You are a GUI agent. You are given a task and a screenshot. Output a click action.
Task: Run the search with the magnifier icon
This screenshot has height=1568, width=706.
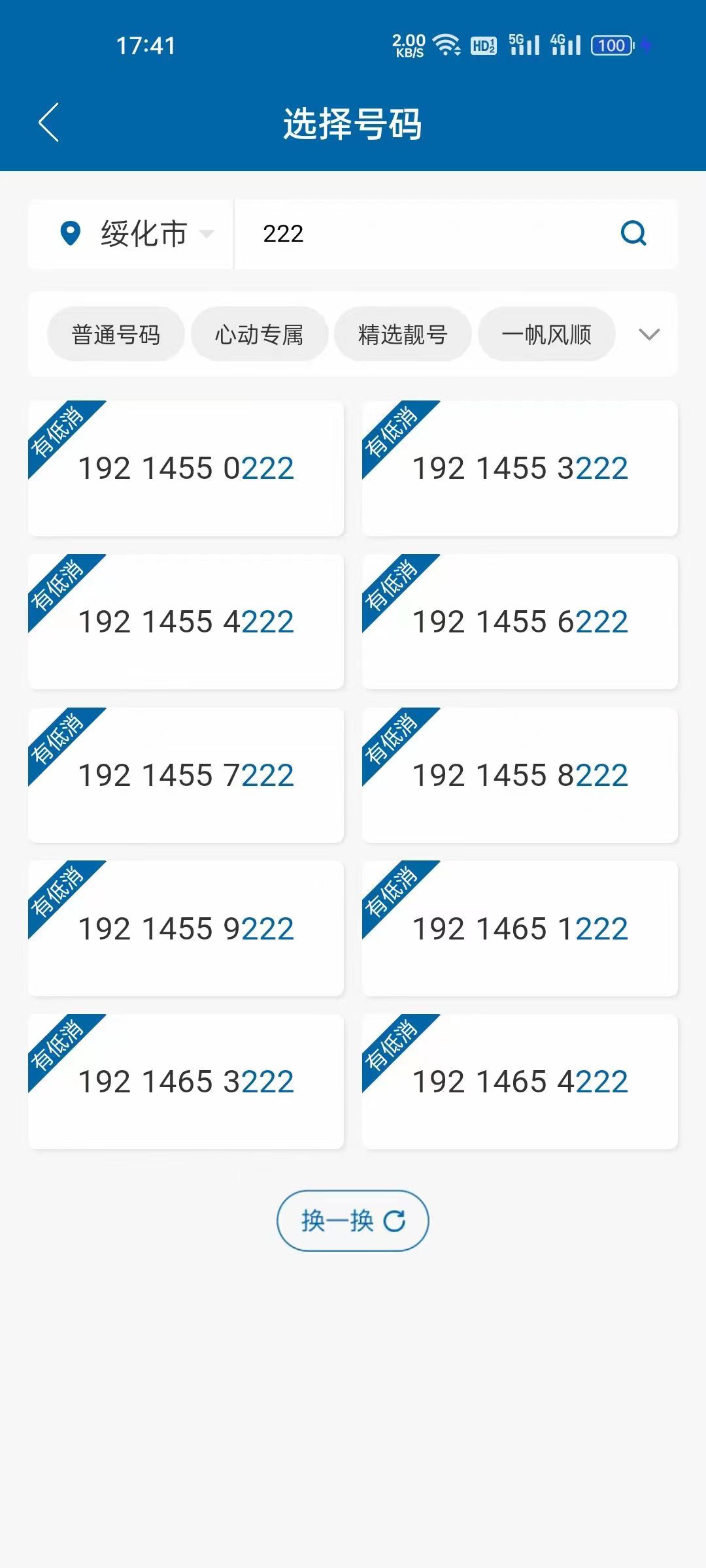pyautogui.click(x=633, y=233)
